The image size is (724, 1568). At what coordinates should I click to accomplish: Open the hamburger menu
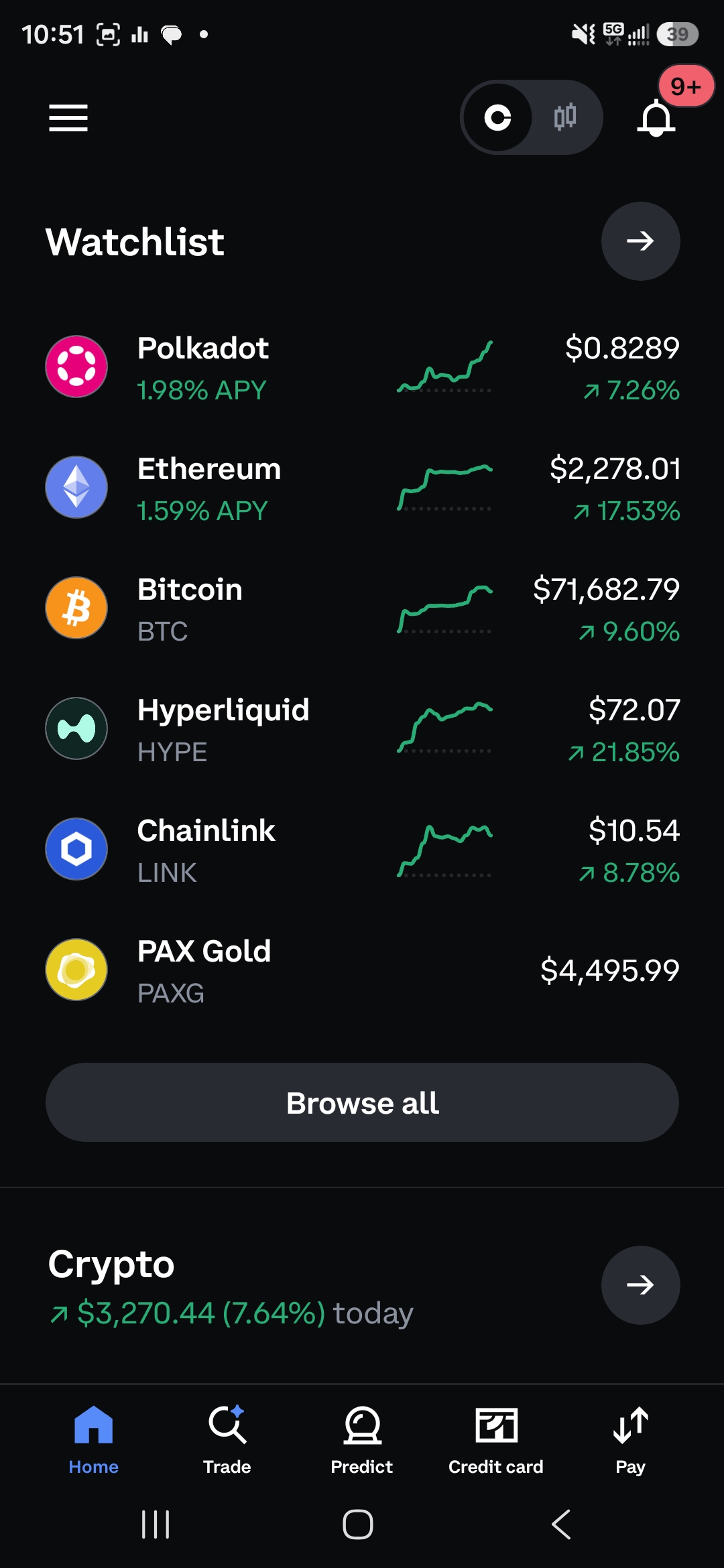(68, 118)
